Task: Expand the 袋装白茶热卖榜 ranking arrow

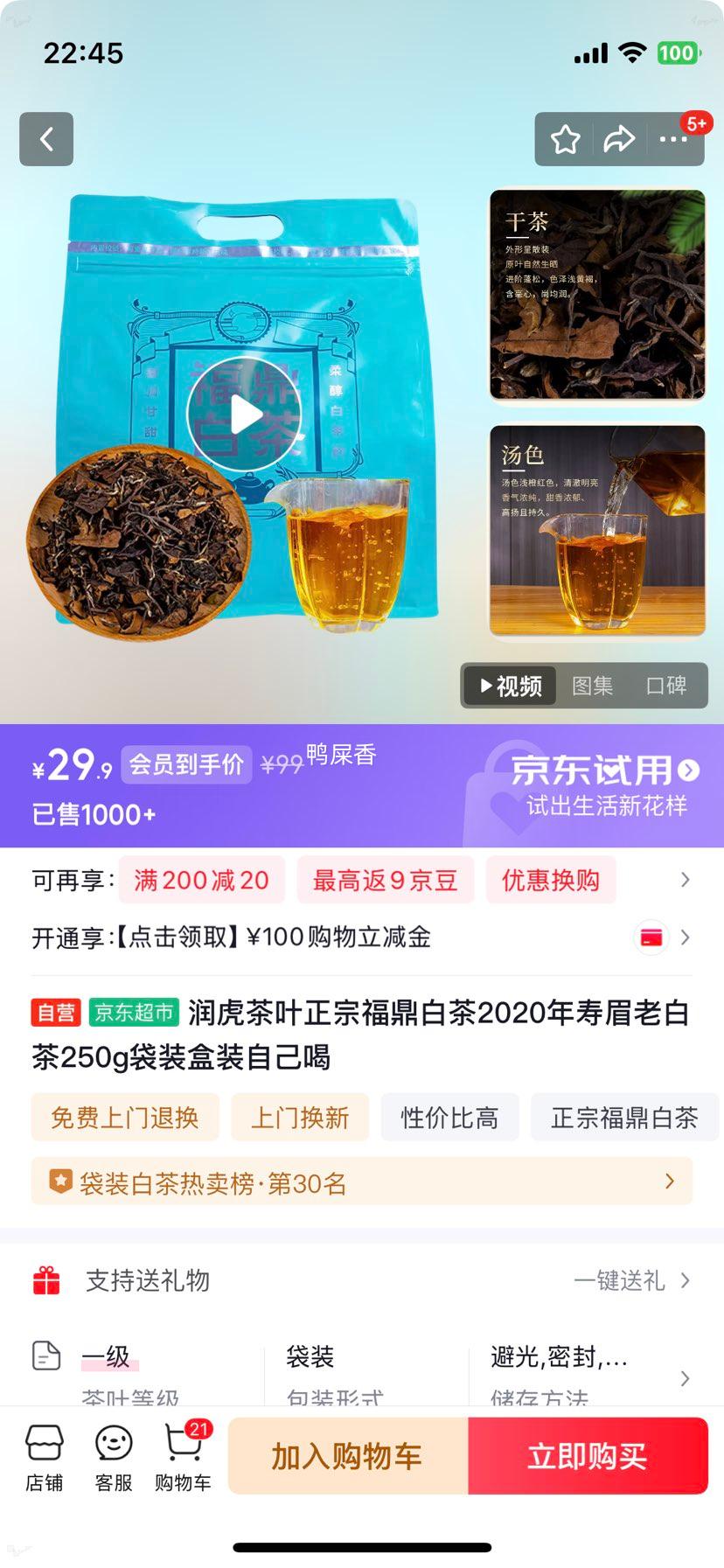Action: 671,1181
